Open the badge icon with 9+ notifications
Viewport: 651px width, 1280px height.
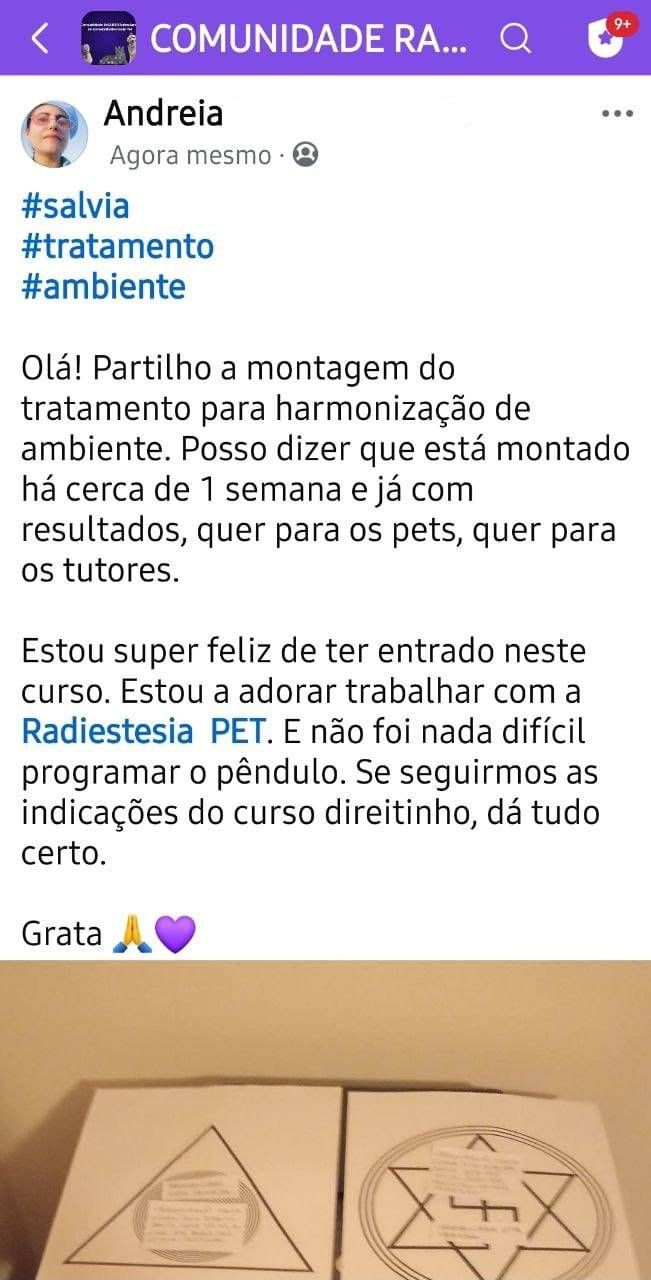click(x=606, y=38)
